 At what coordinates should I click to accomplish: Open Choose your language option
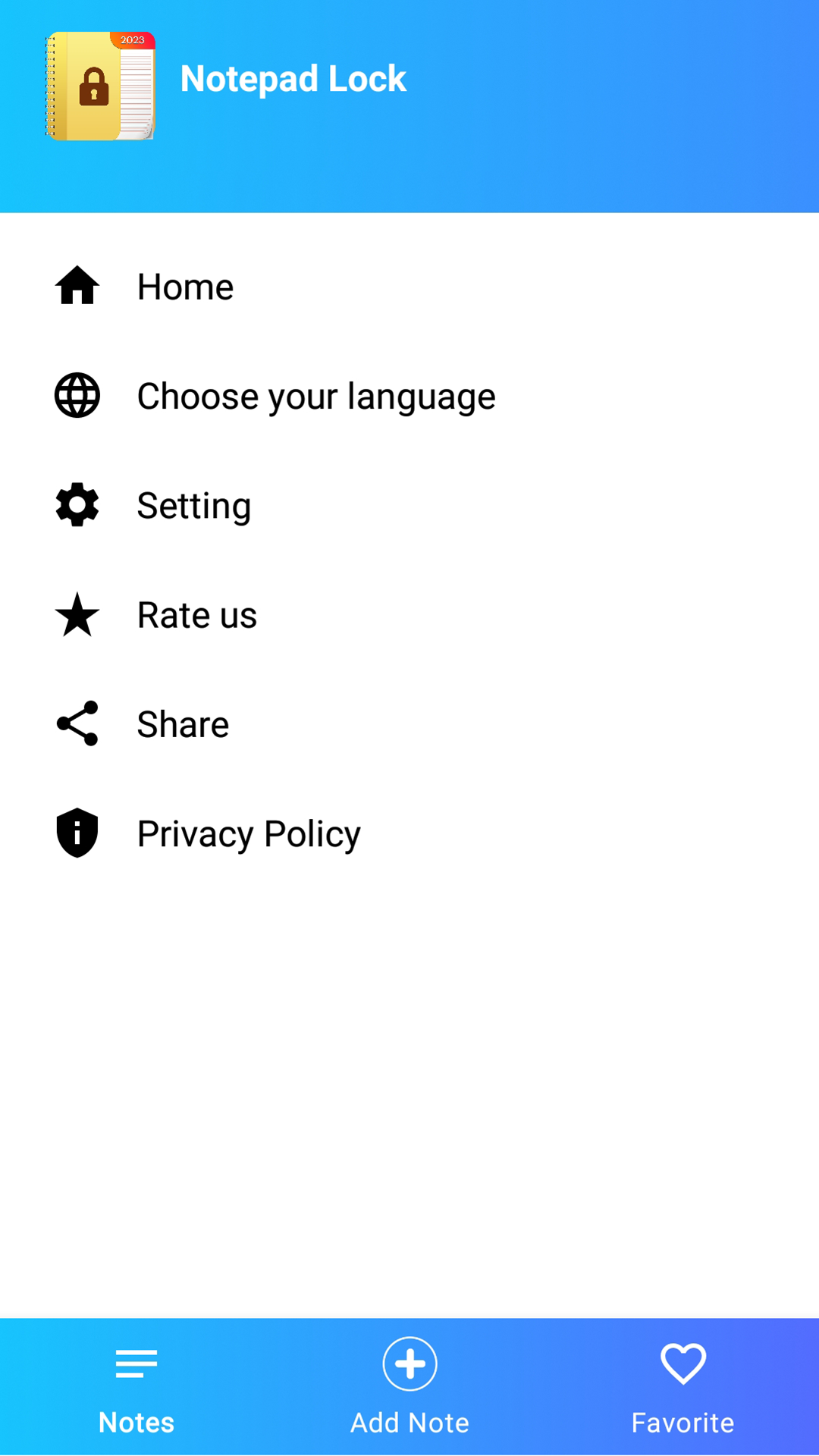click(x=315, y=396)
